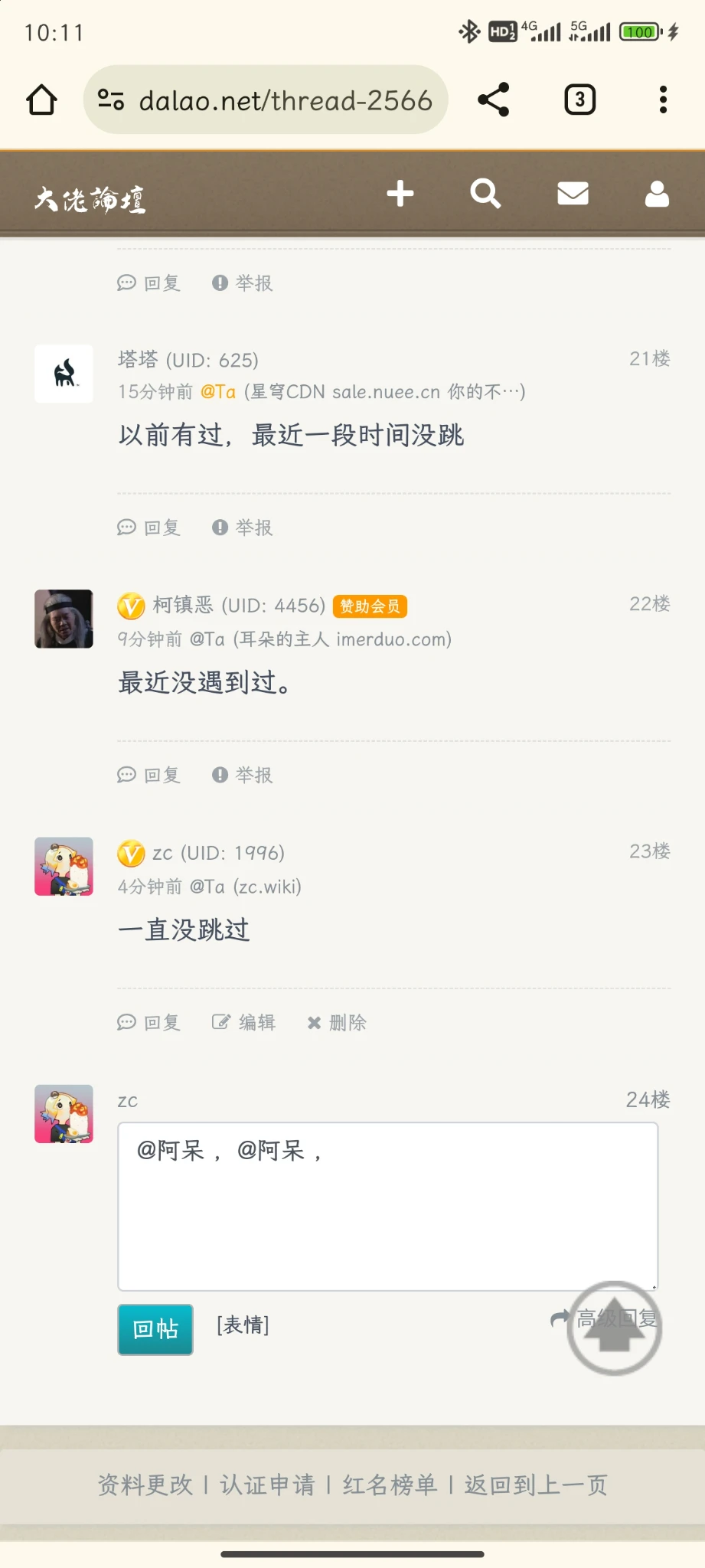Select 返回到上一页 to go back
Image resolution: width=705 pixels, height=1568 pixels.
(x=536, y=1485)
